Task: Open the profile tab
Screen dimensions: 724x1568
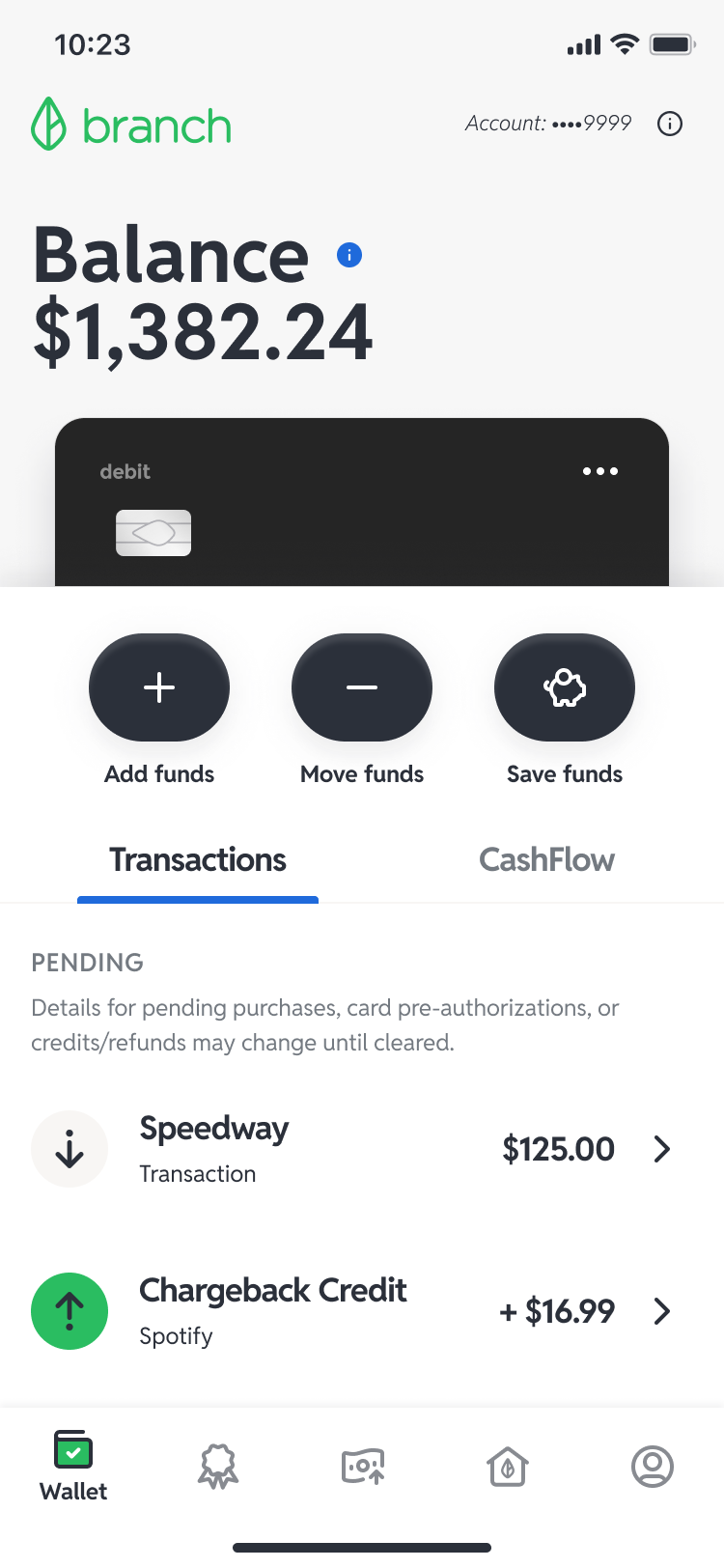Action: click(653, 1467)
